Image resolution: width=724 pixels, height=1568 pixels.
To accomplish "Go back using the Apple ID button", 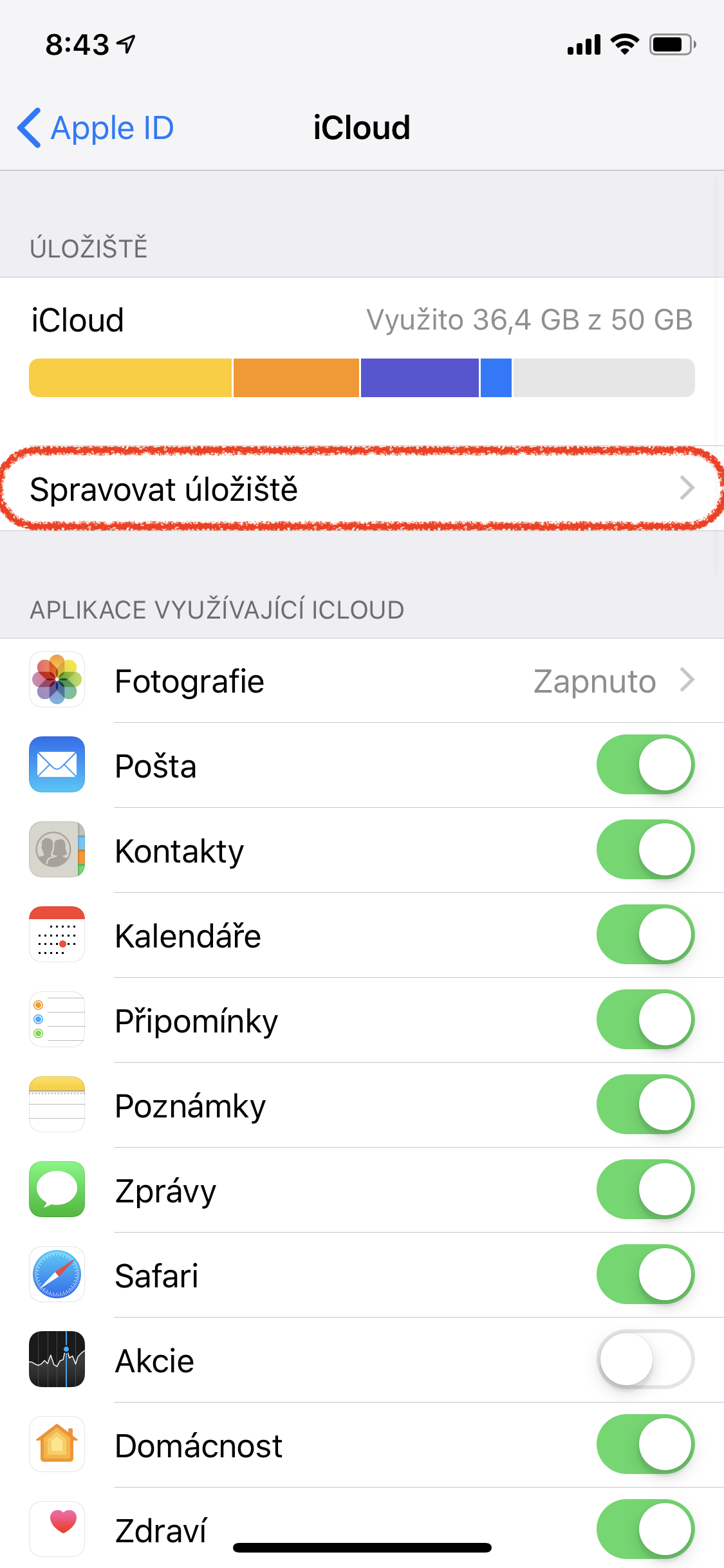I will pyautogui.click(x=94, y=127).
